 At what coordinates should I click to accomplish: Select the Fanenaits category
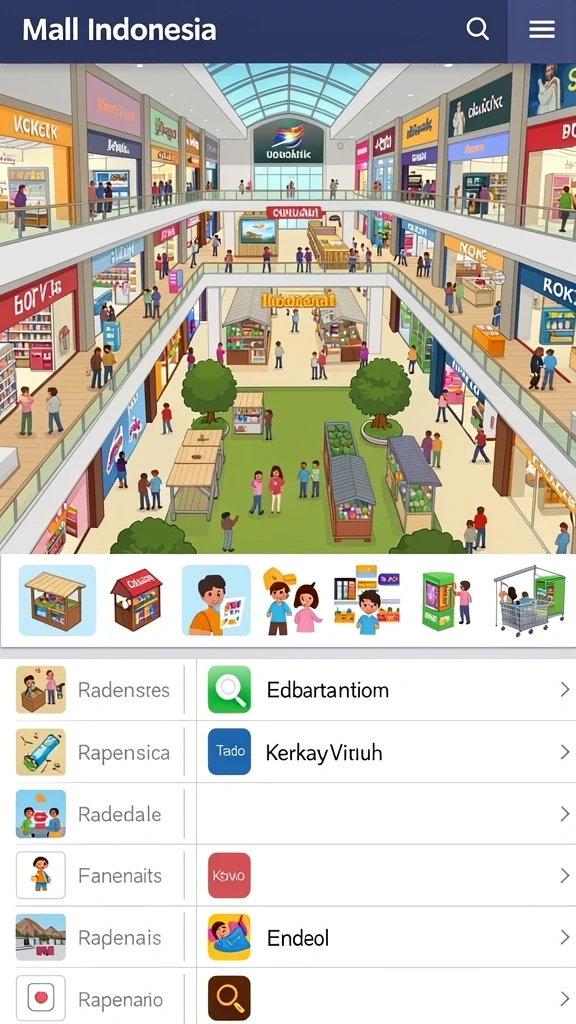[x=98, y=876]
